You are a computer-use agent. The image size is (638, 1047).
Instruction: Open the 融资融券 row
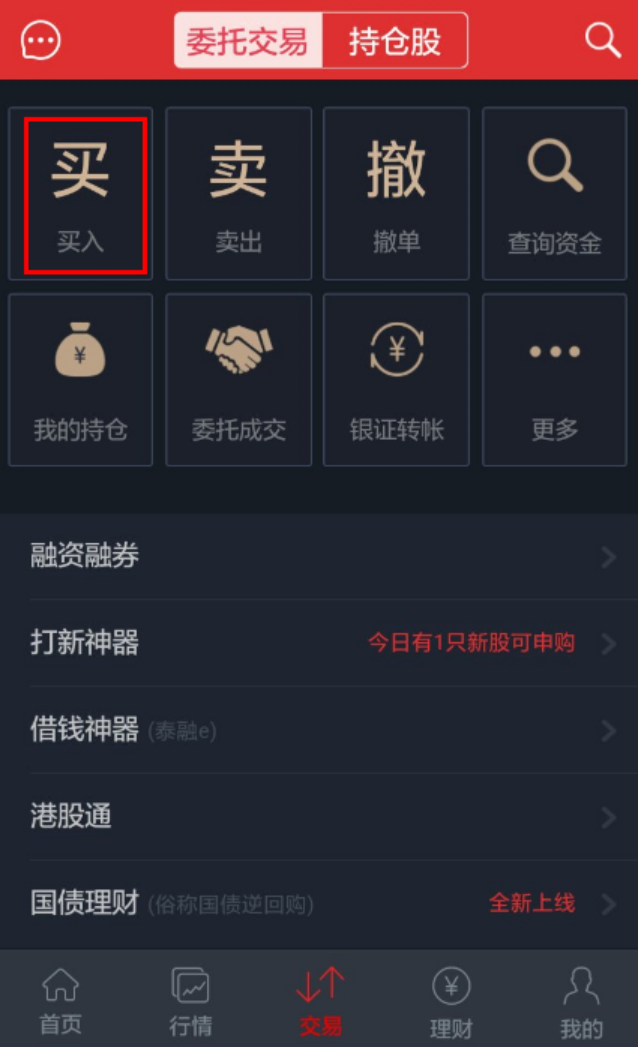[319, 556]
